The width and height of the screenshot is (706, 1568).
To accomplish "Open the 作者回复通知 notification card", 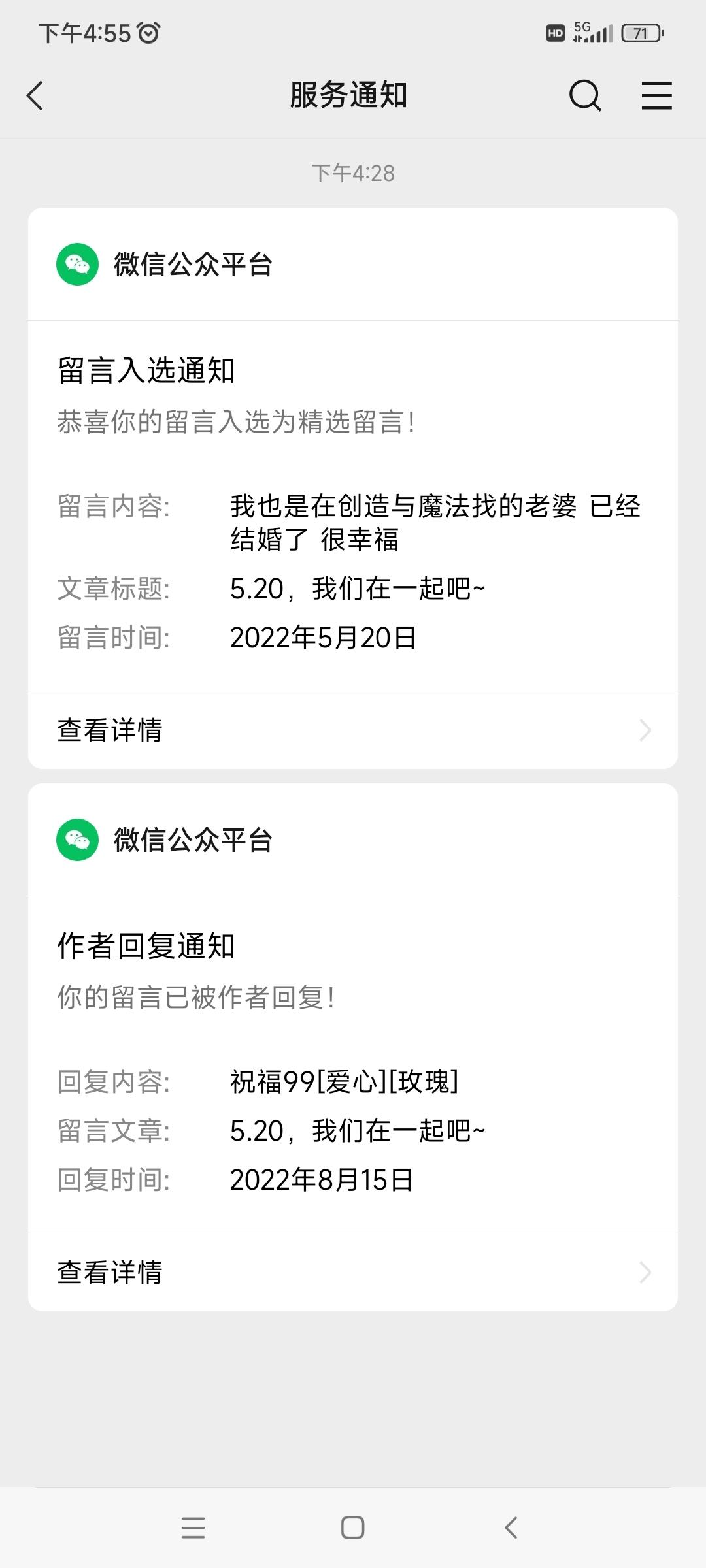I will click(353, 1047).
